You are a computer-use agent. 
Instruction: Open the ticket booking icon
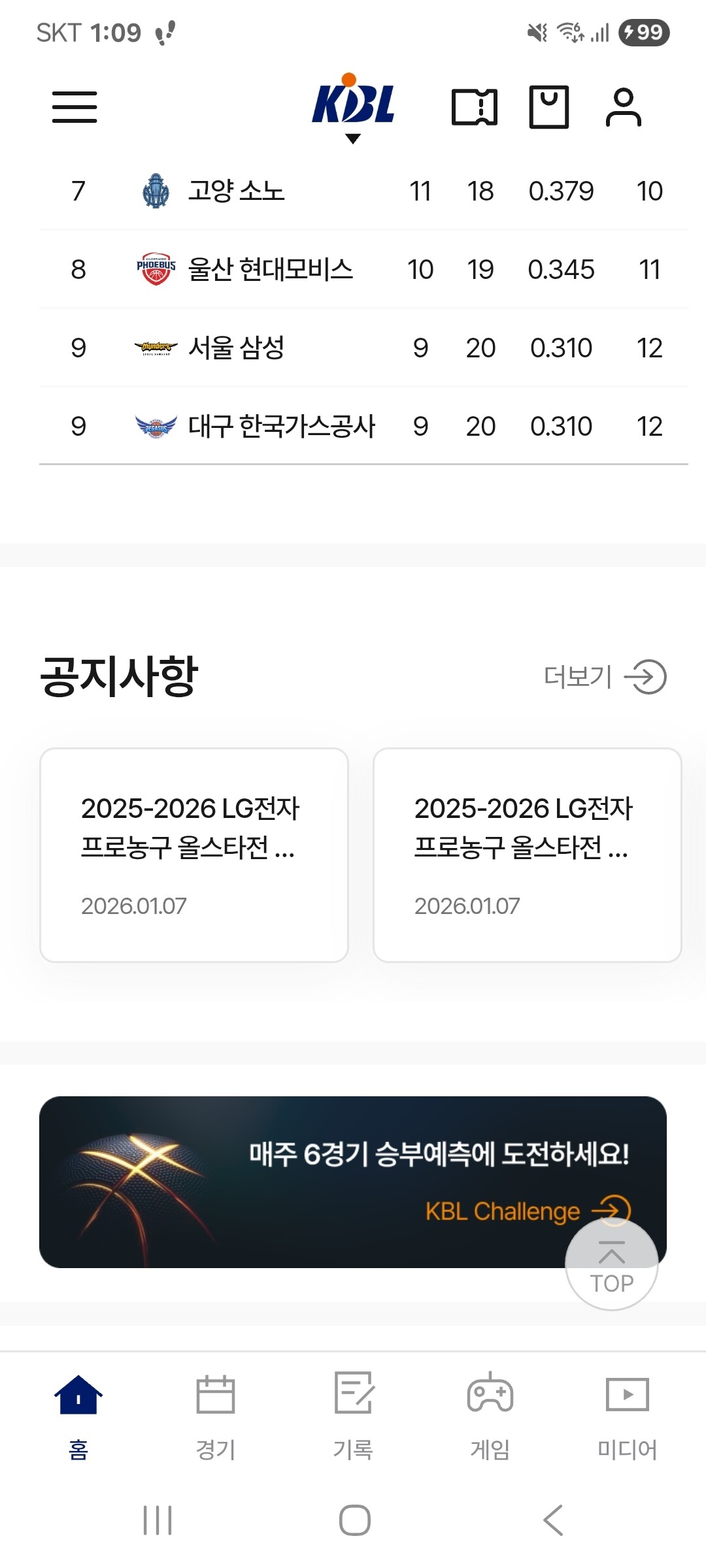(475, 107)
